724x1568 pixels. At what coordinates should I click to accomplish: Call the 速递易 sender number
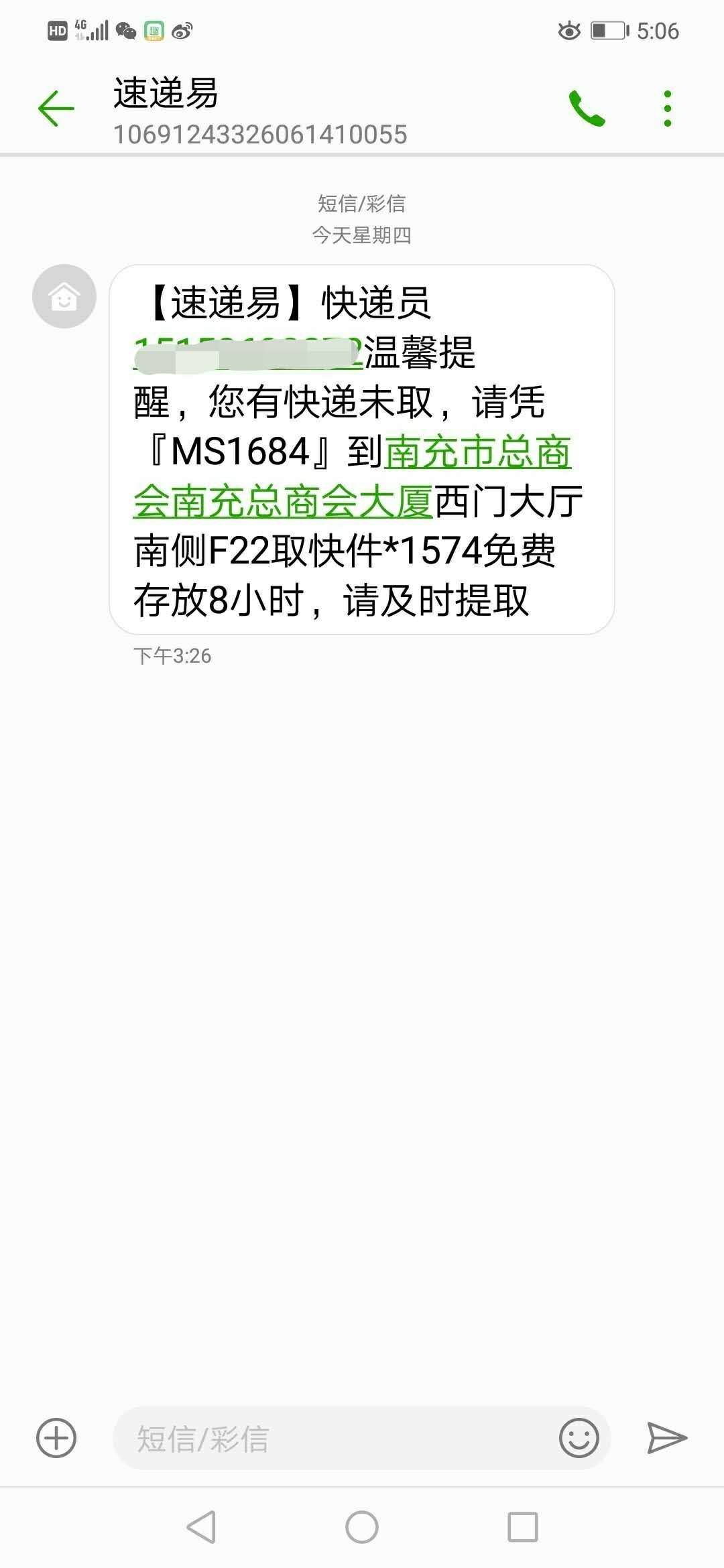point(587,109)
